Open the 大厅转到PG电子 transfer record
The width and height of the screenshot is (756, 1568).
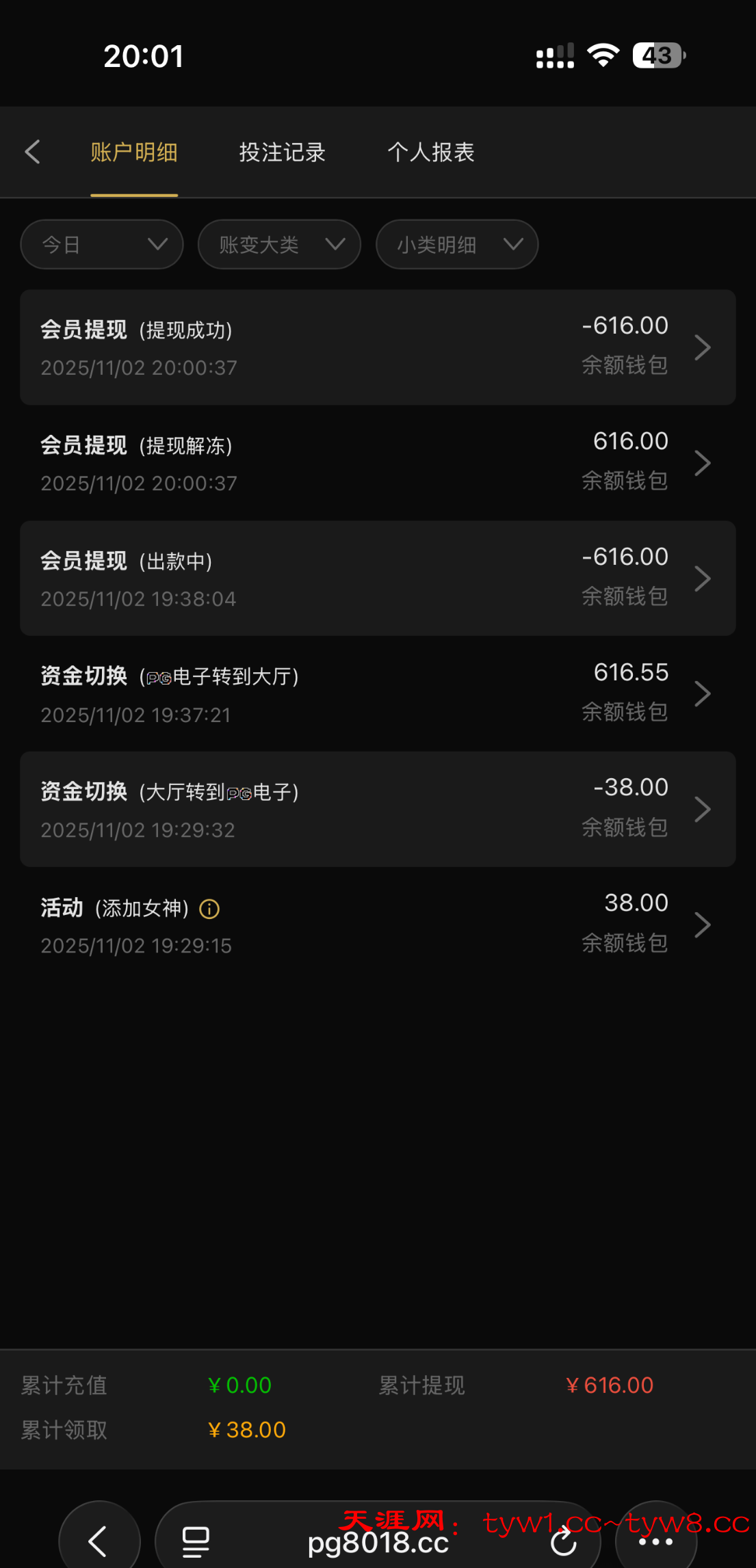point(378,810)
